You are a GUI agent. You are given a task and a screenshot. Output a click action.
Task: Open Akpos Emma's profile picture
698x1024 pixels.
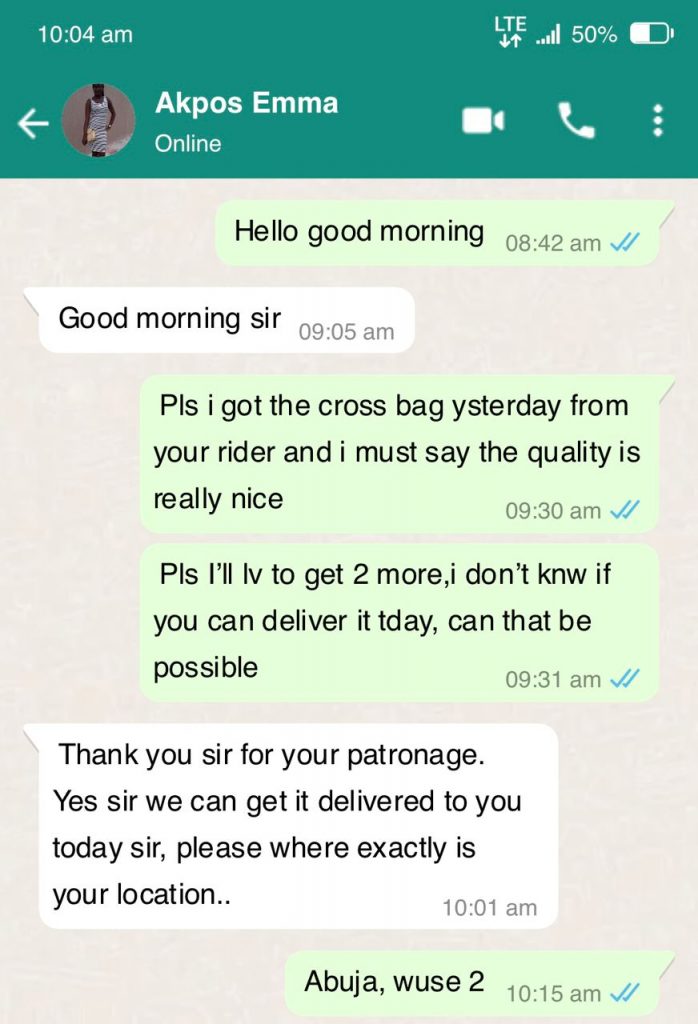coord(98,122)
